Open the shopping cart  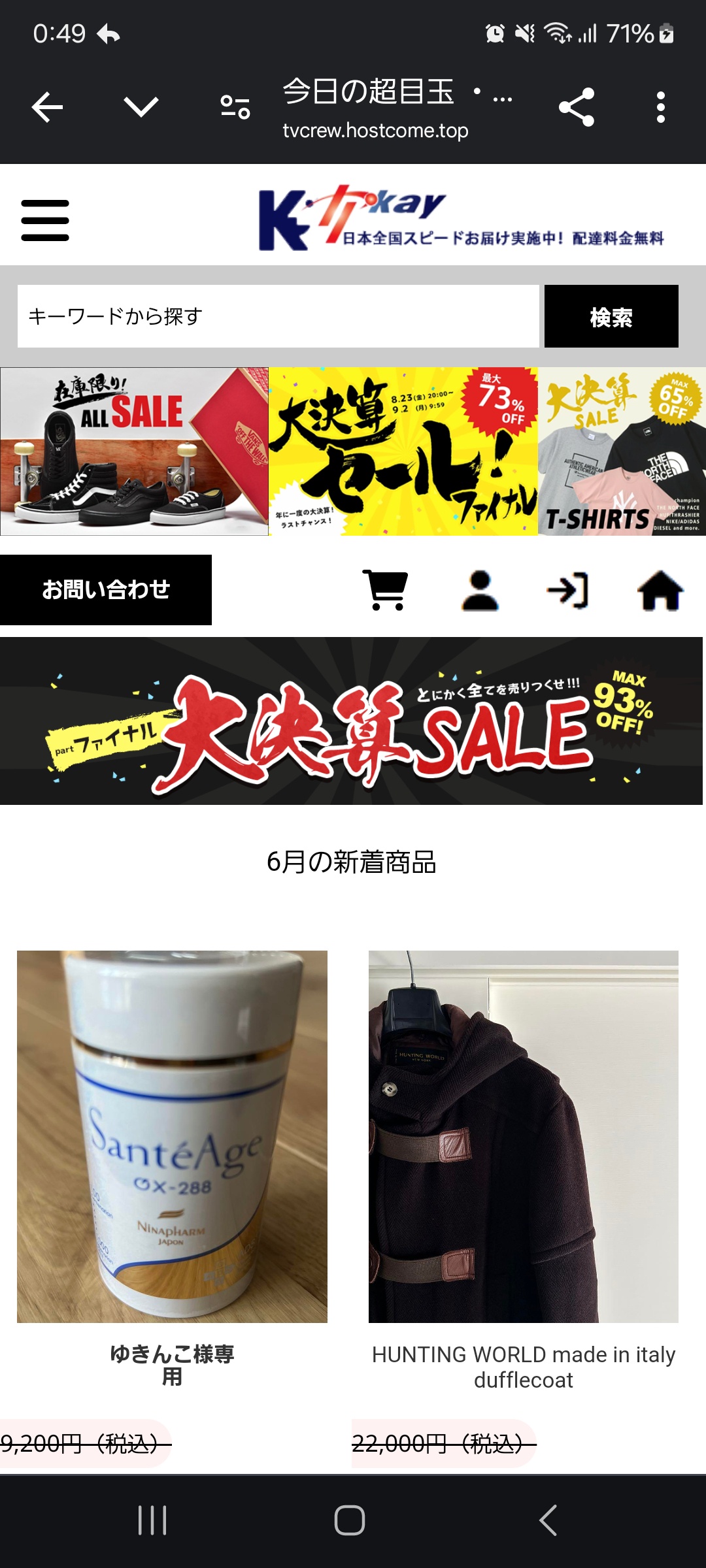coord(386,590)
